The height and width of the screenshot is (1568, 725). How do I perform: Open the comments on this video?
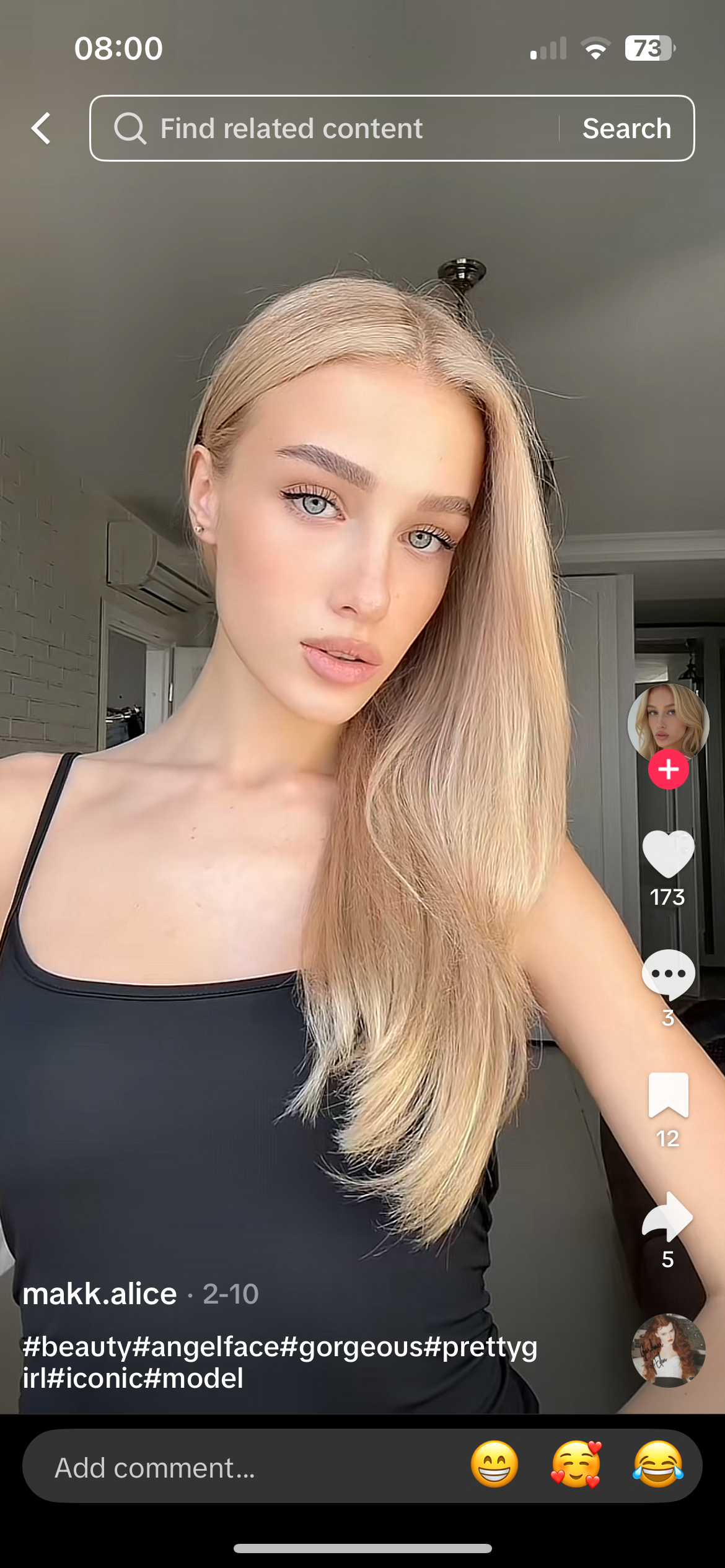coord(668,974)
